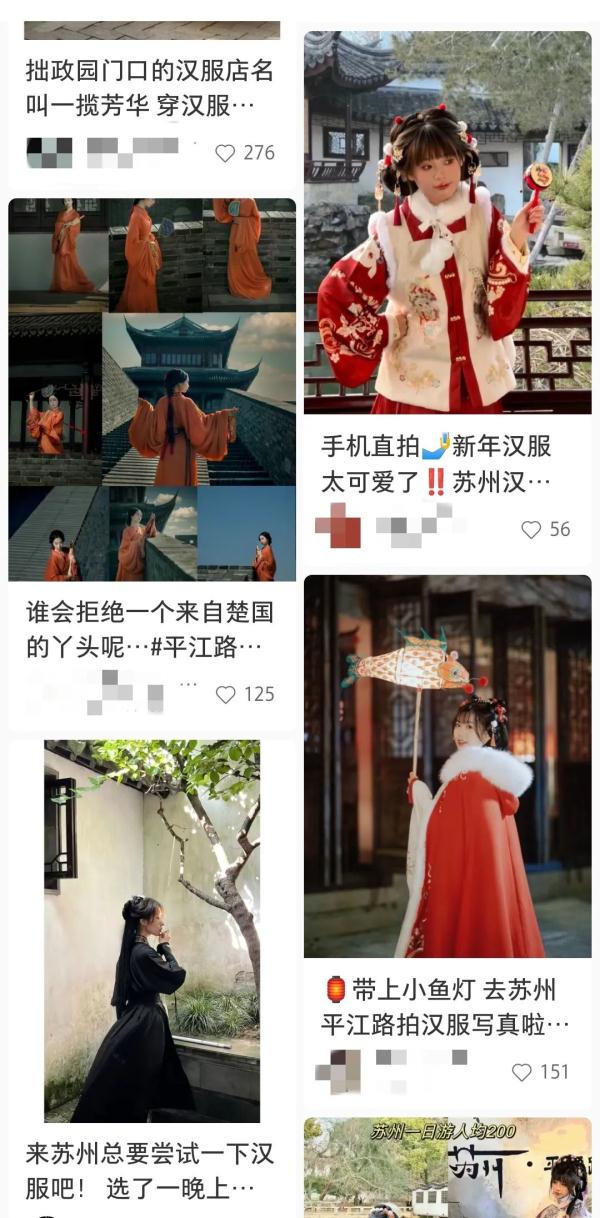Like the 拙政园门口的汉服店 post

226,153
